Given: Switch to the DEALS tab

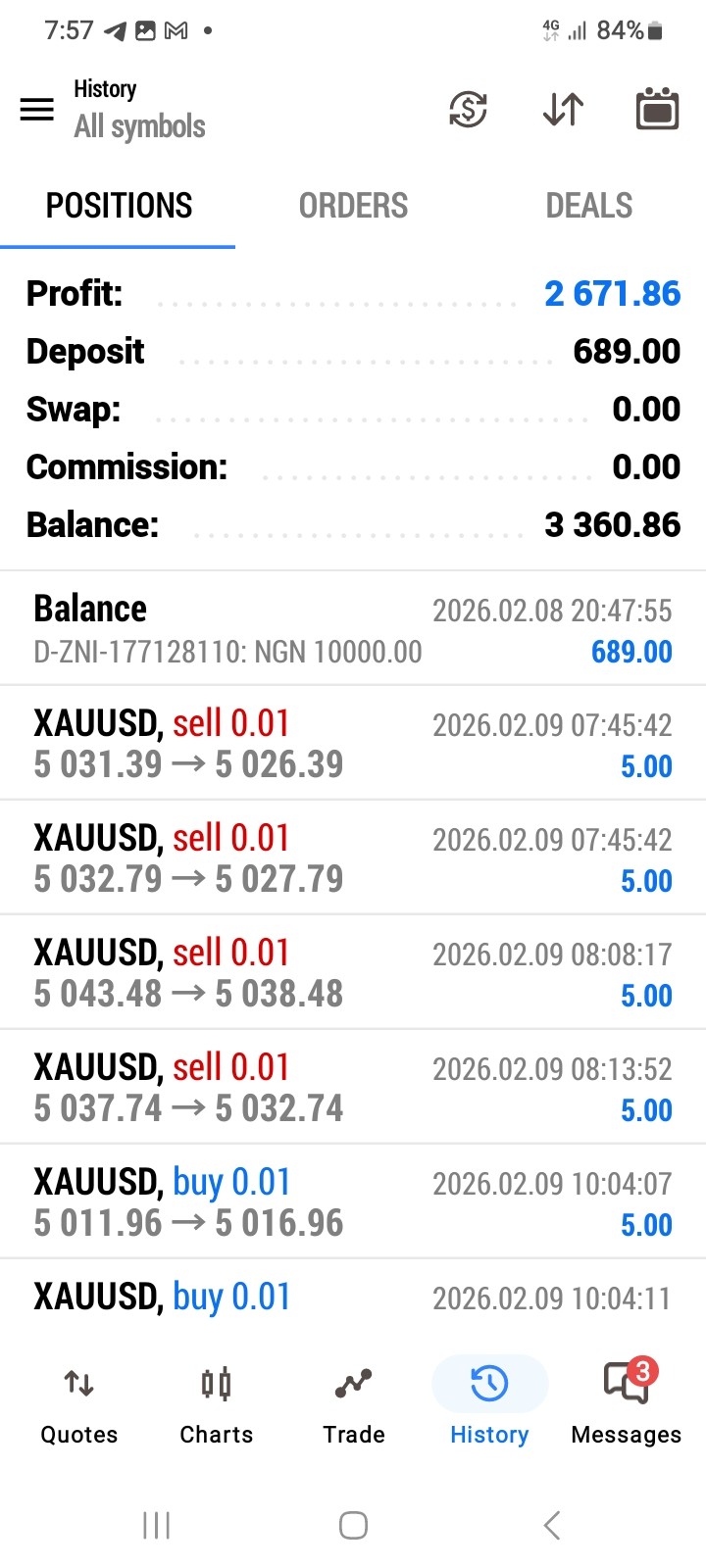Looking at the screenshot, I should 588,206.
